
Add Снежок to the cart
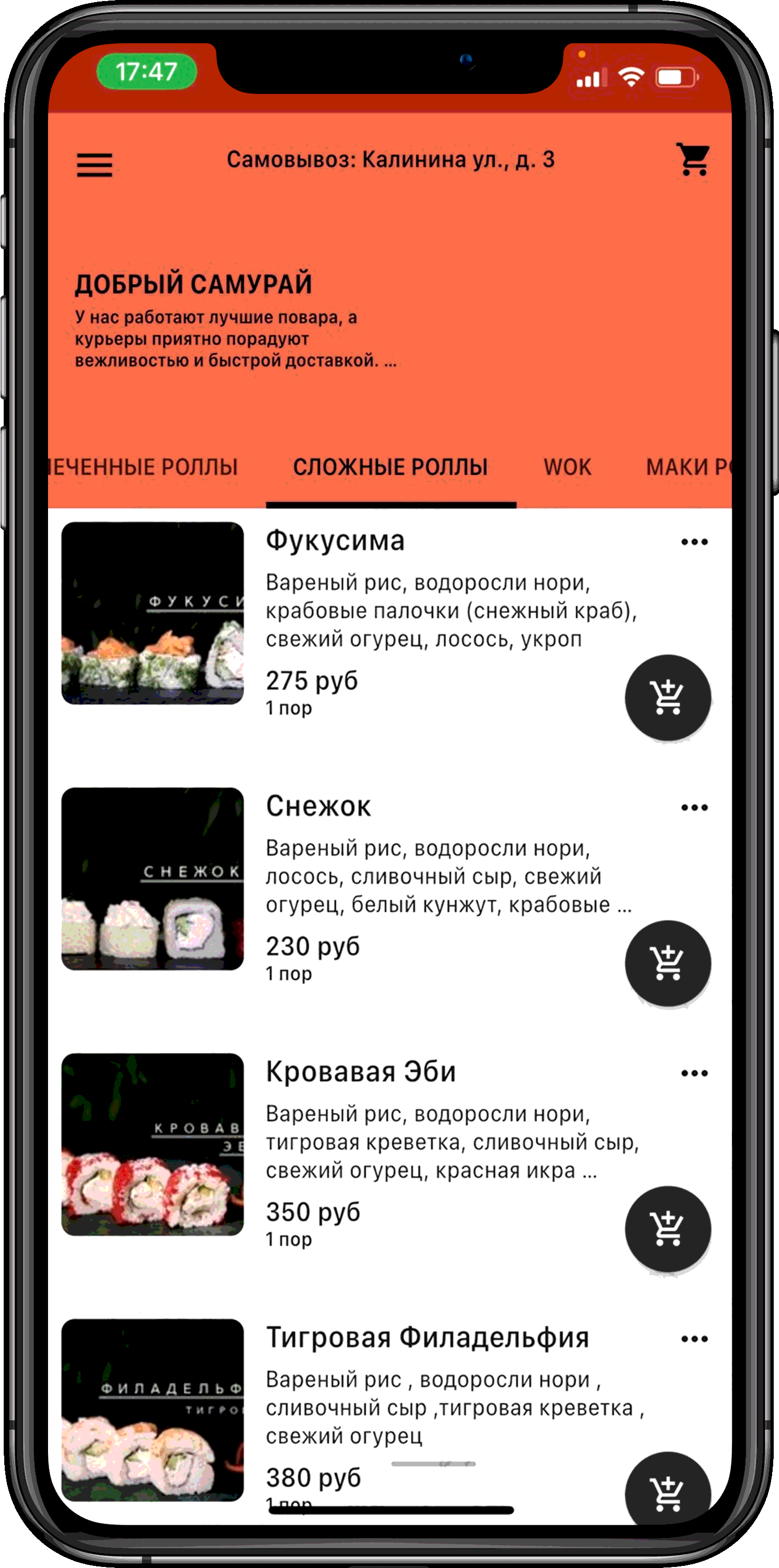(x=668, y=963)
